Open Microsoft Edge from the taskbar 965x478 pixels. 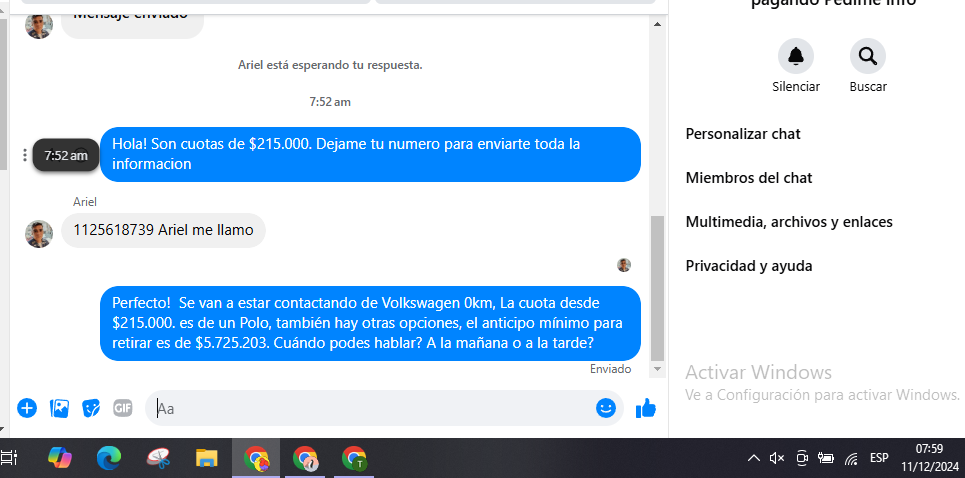click(x=108, y=459)
